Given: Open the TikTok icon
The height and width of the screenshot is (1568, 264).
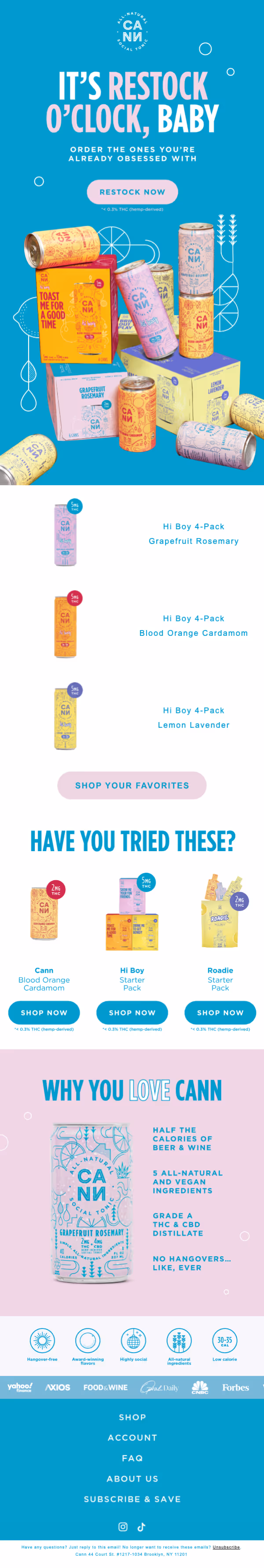Looking at the screenshot, I should point(141,1527).
